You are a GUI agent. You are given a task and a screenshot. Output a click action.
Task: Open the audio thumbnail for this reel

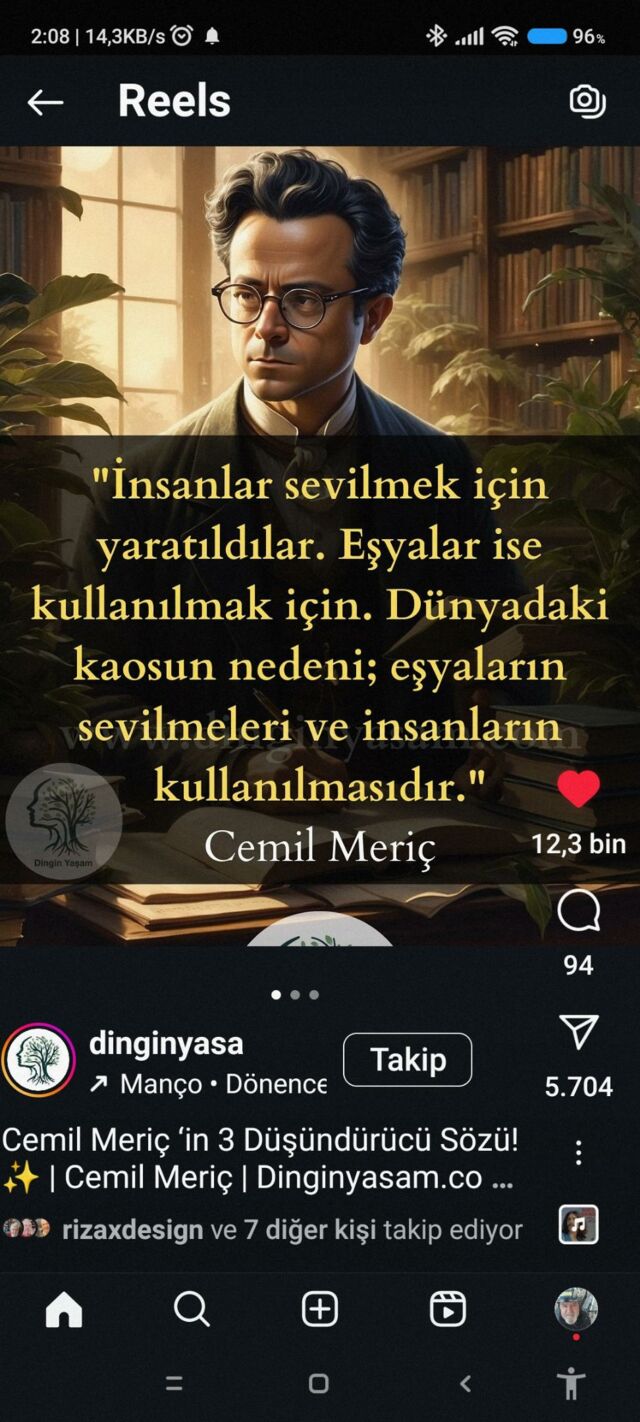click(578, 1225)
